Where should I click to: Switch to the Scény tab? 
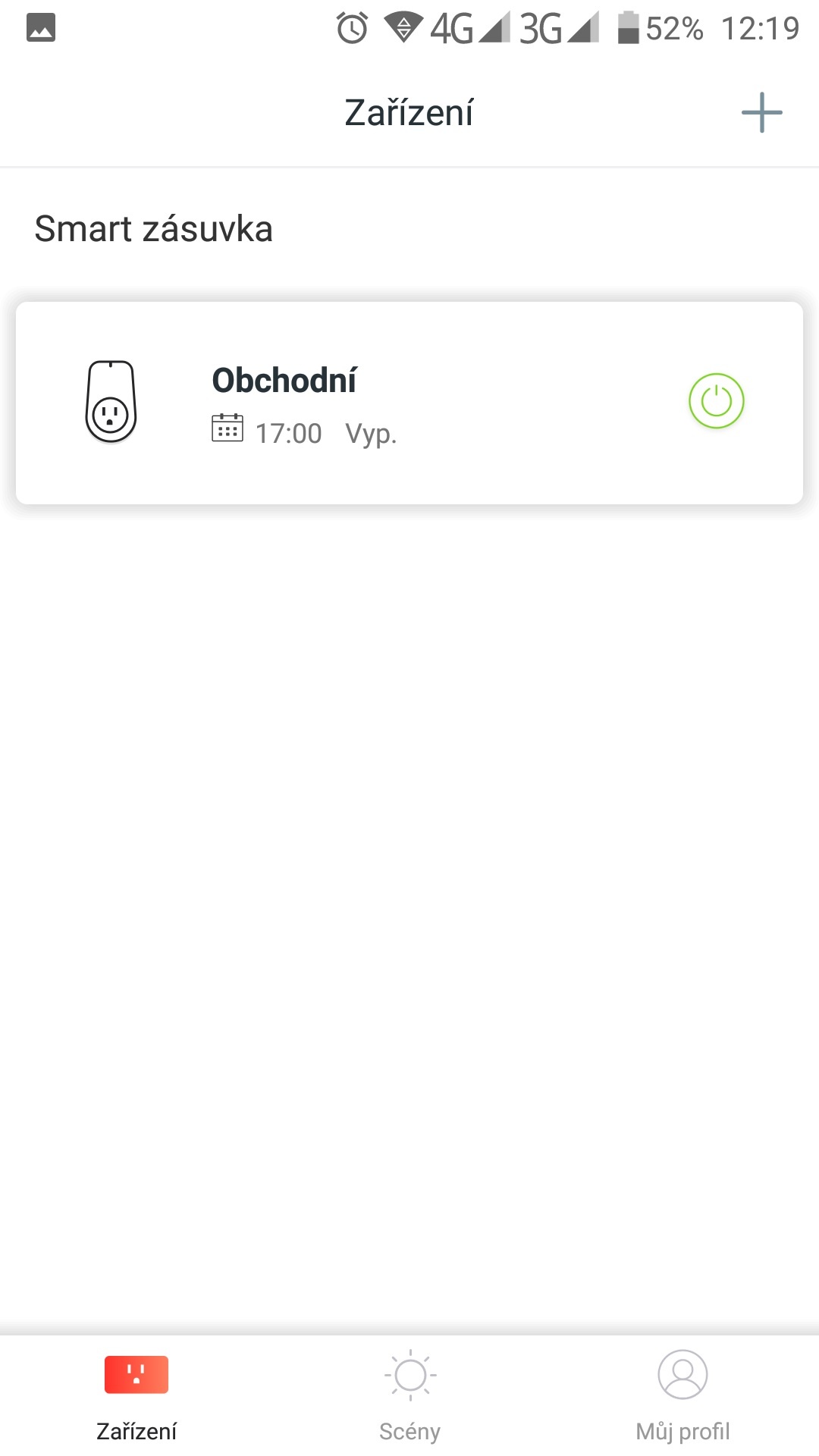(x=409, y=1395)
